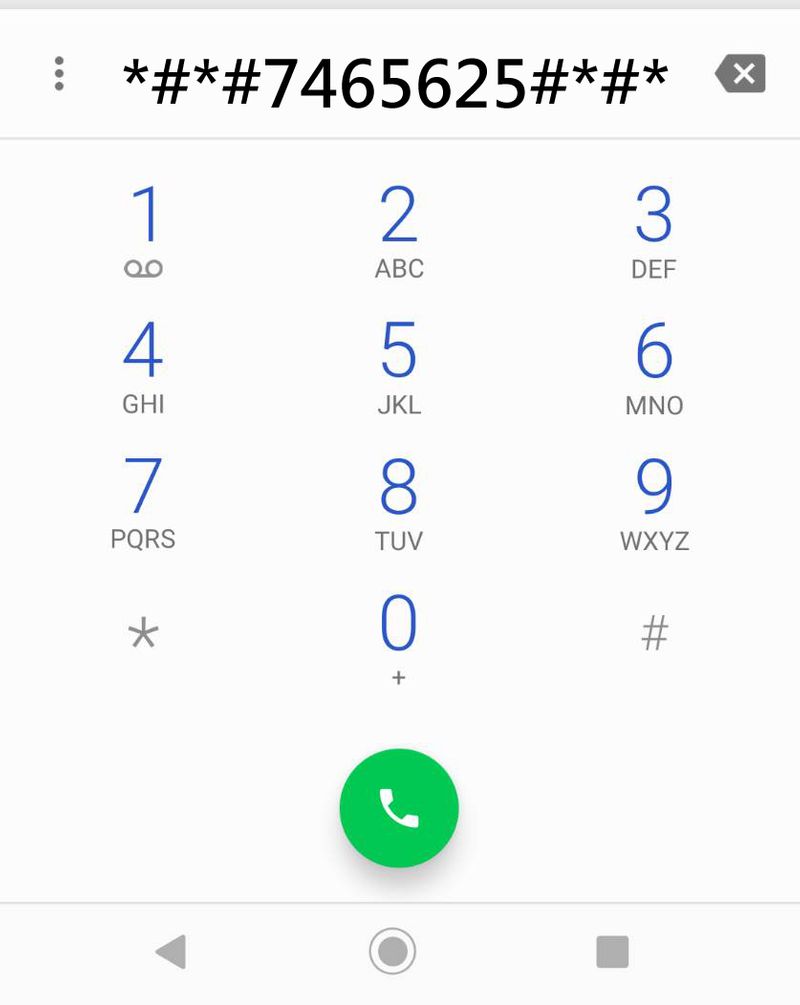This screenshot has height=1005, width=800.
Task: Enter the hash key
Action: click(x=654, y=632)
